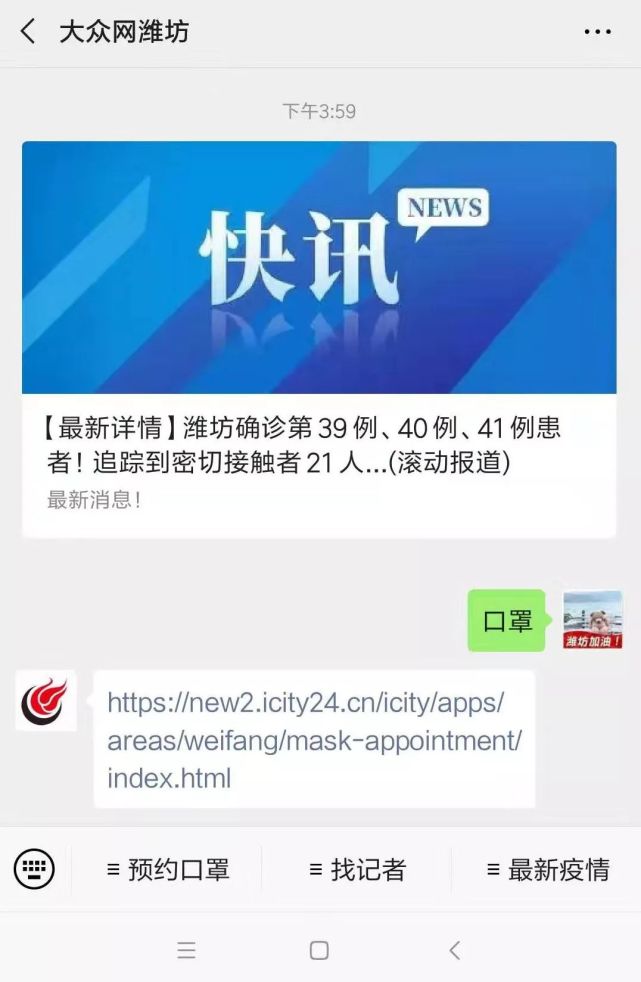The width and height of the screenshot is (641, 982).
Task: Open the 快讯 news article card
Action: [319, 338]
